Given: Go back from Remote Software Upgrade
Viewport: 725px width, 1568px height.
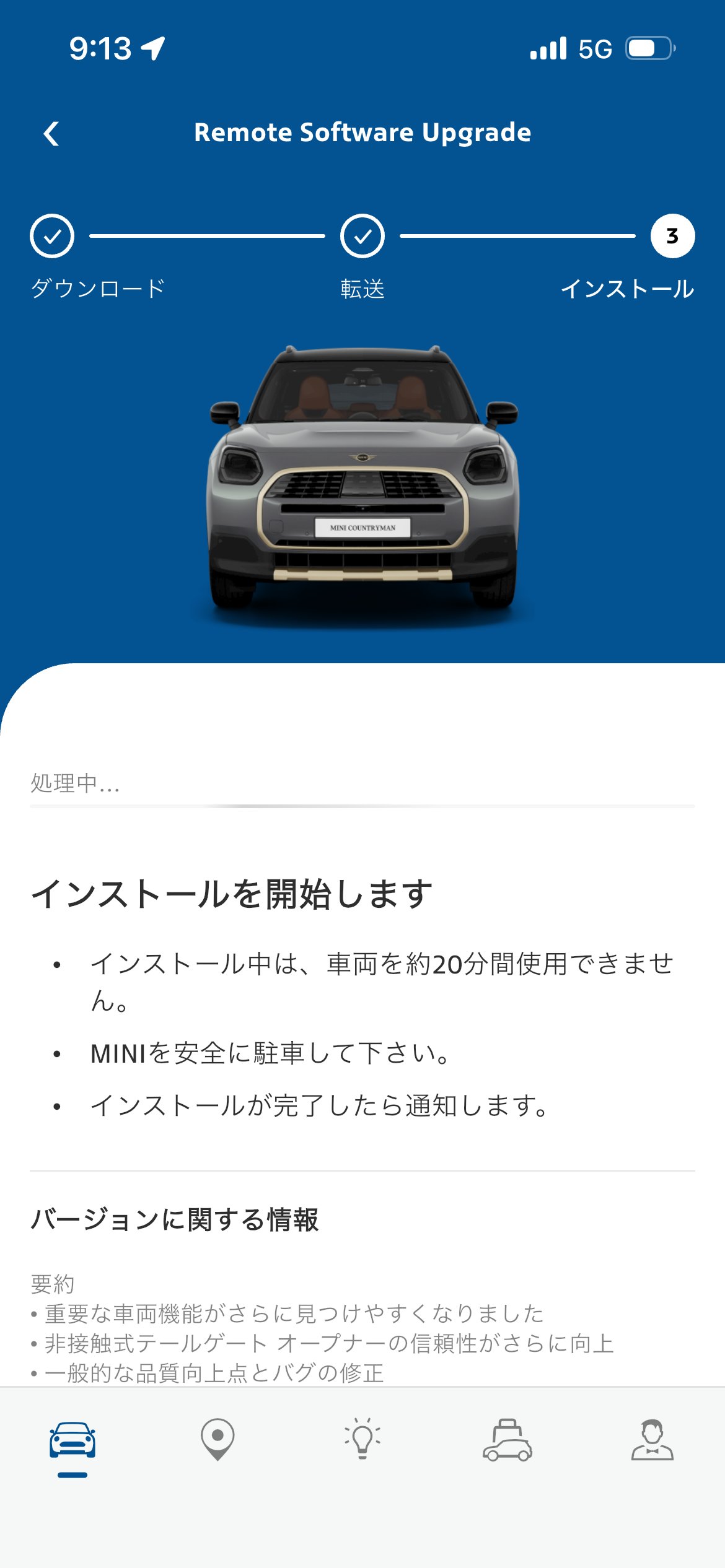Looking at the screenshot, I should tap(51, 133).
